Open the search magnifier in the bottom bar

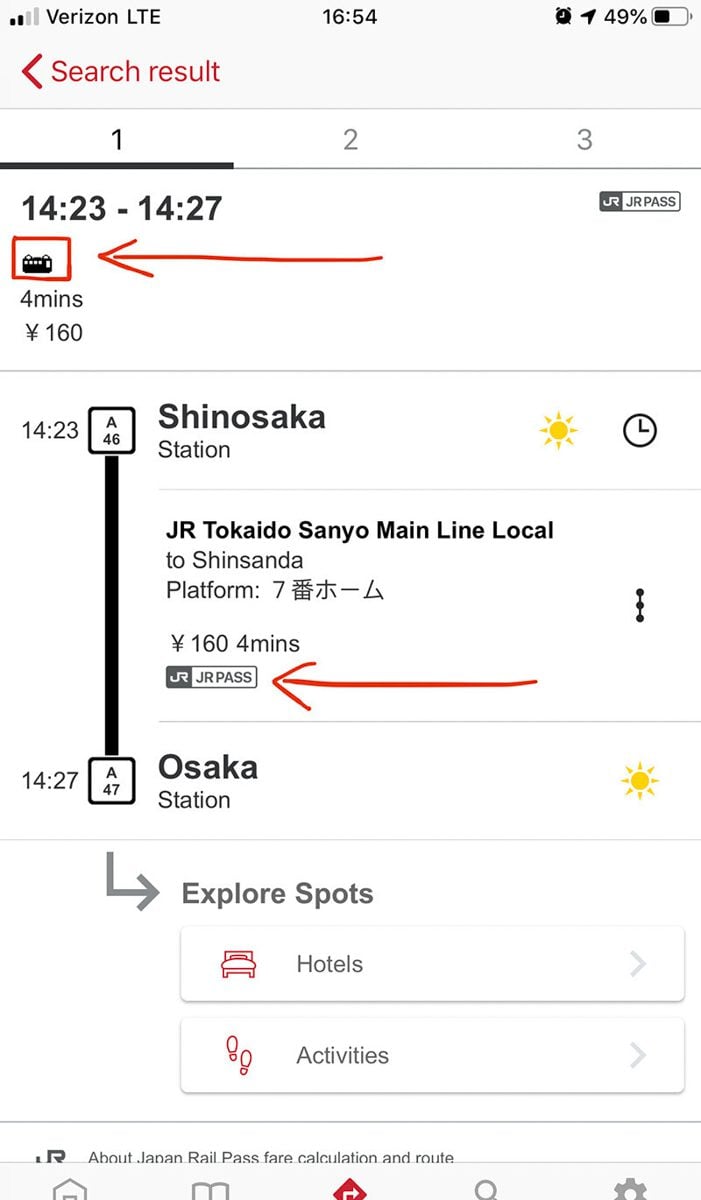click(x=487, y=1189)
